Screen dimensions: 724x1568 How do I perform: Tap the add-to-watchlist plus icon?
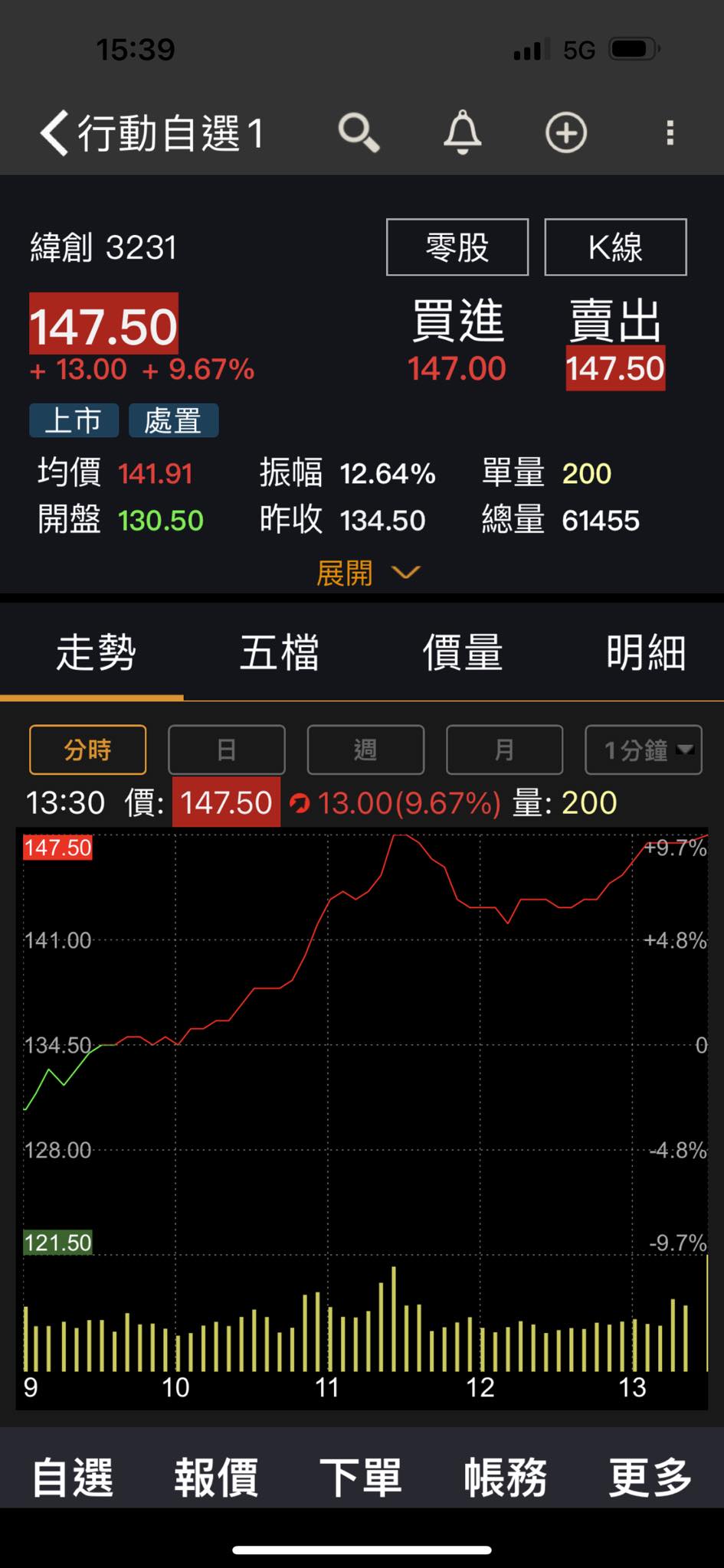pos(566,133)
